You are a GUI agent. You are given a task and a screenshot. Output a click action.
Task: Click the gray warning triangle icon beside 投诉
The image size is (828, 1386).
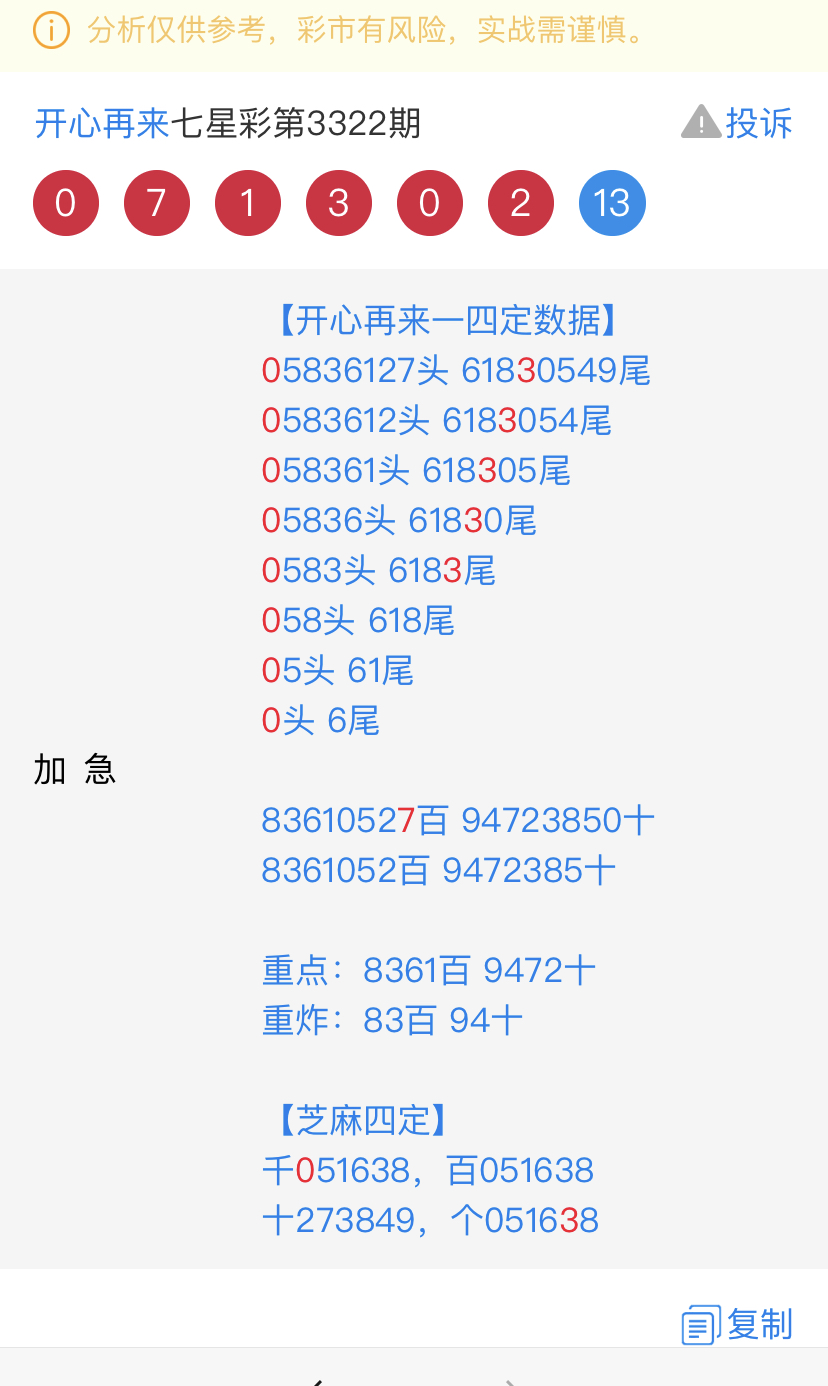(700, 121)
